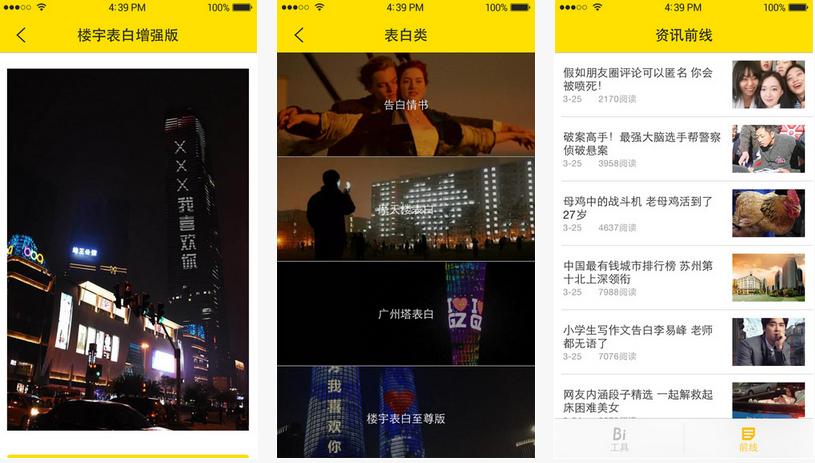Switch to the 工具 tab
This screenshot has width=815, height=463.
(619, 439)
